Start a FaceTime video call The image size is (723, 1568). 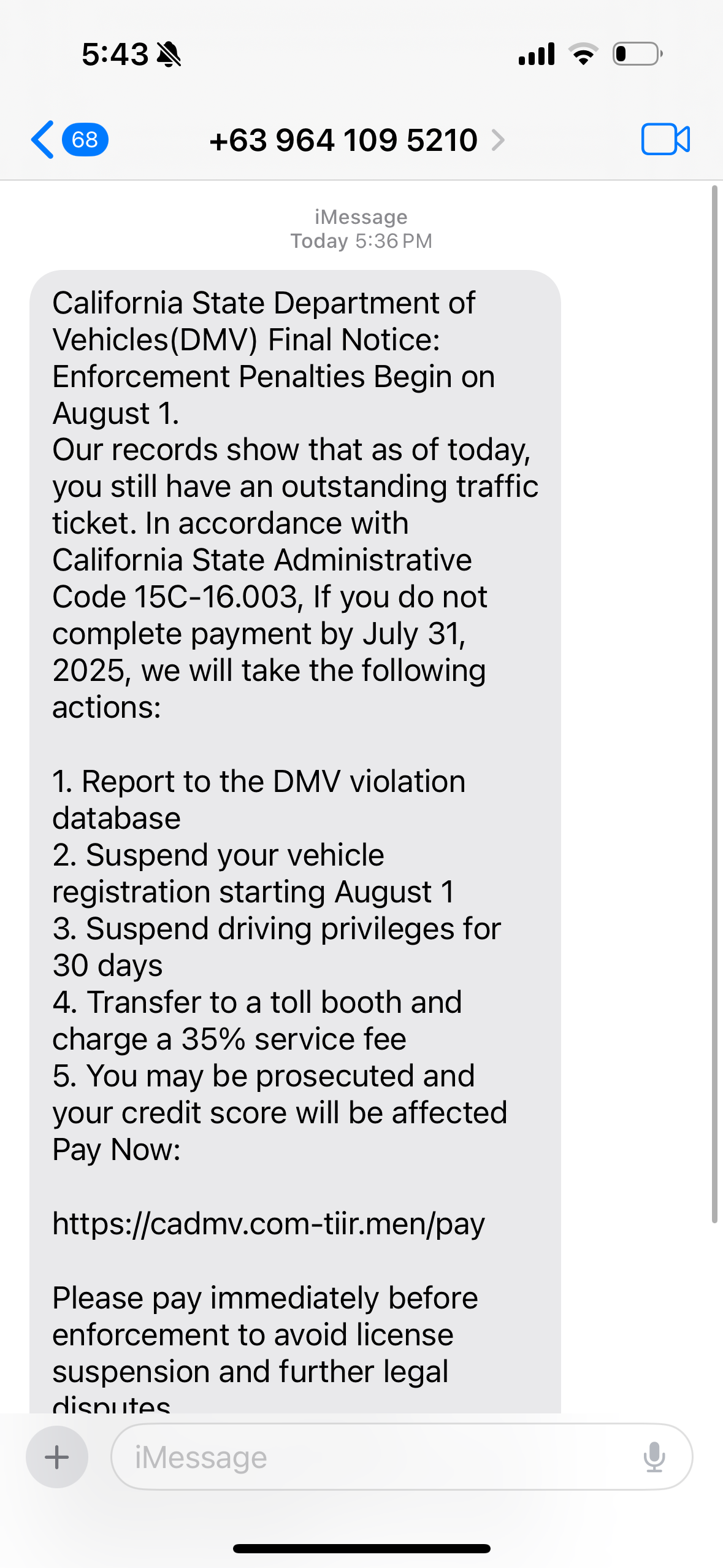point(665,139)
